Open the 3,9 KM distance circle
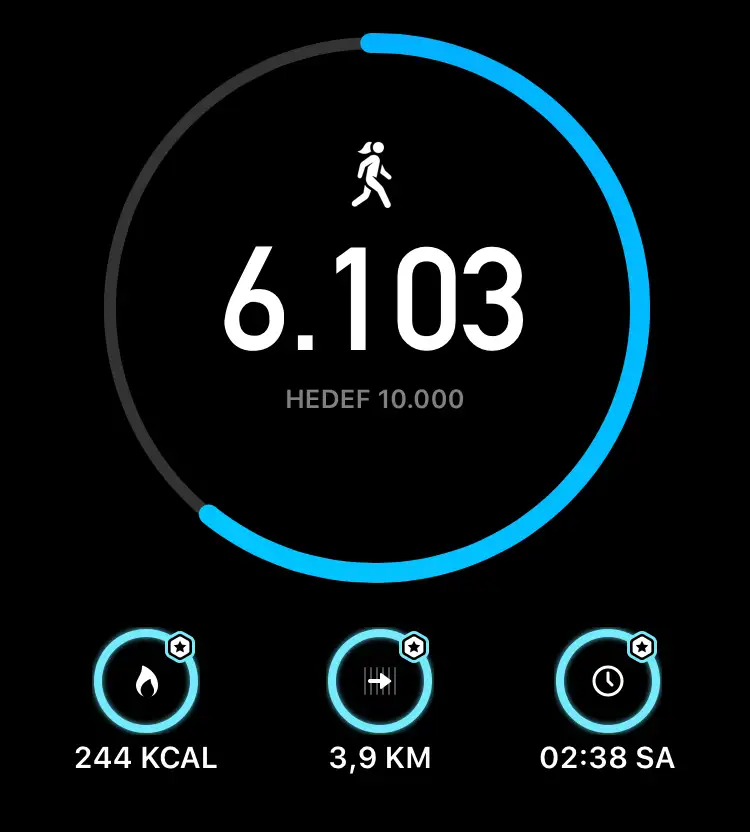 tap(380, 682)
